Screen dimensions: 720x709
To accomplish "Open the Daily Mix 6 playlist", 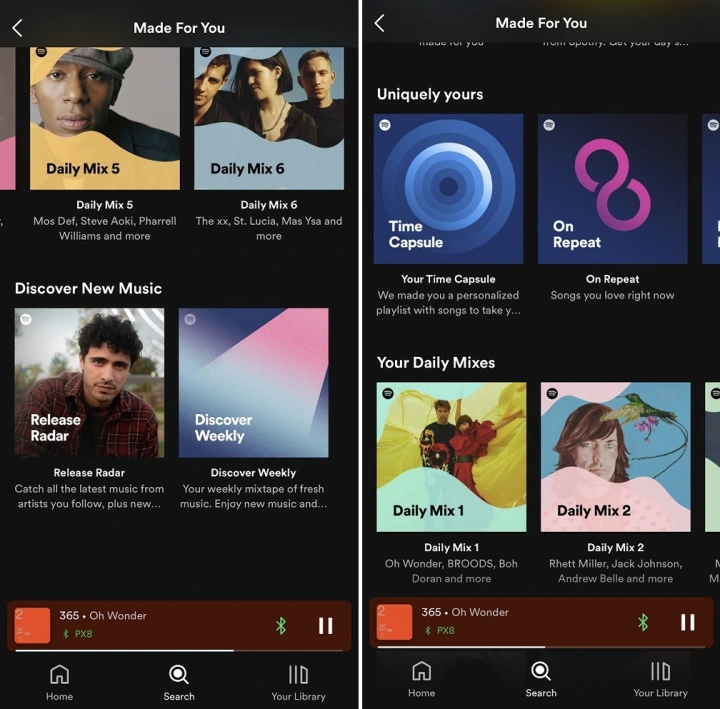I will (269, 118).
